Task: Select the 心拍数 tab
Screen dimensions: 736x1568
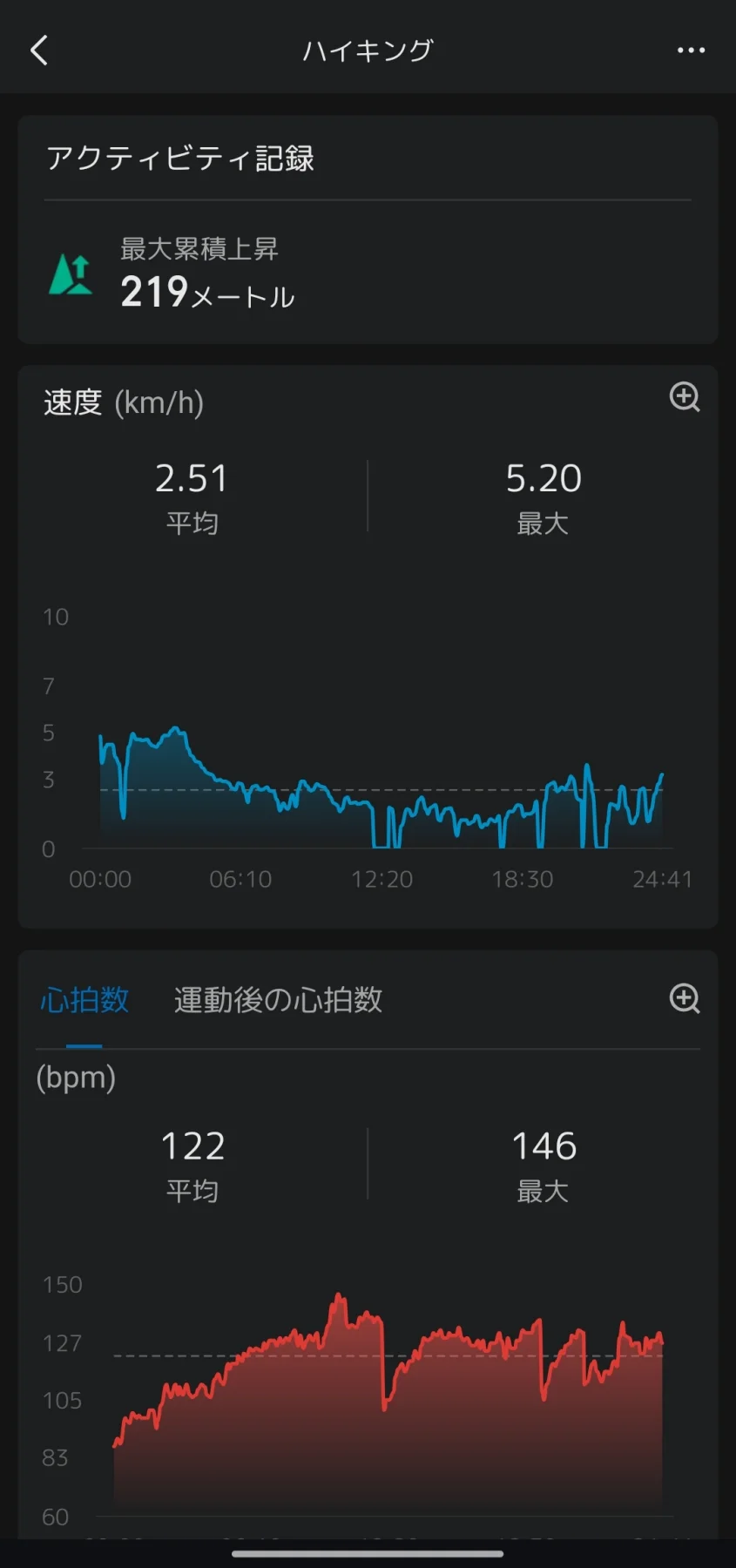Action: click(84, 1000)
